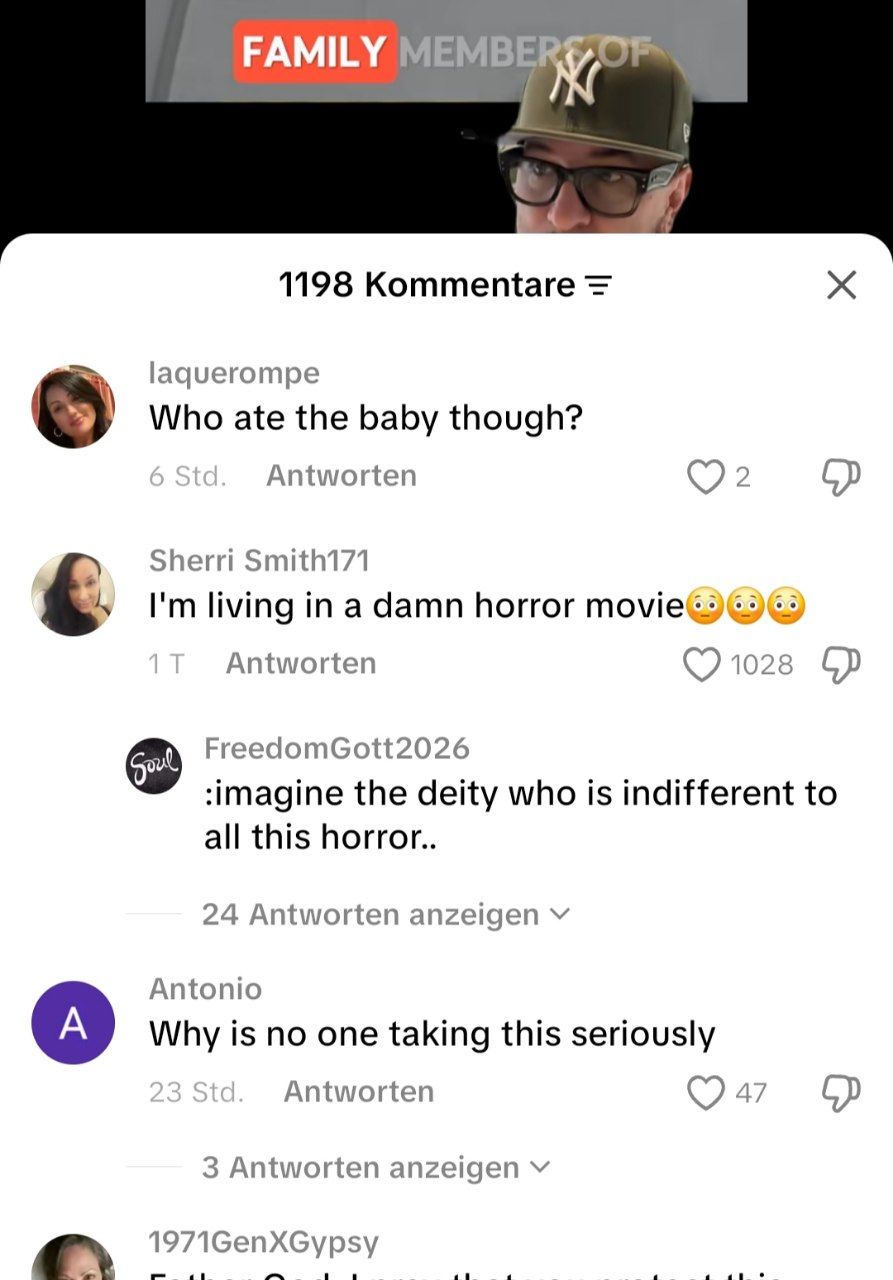Screen dimensions: 893x1280
Task: Reply to Sherri Smith171's comment
Action: [300, 663]
